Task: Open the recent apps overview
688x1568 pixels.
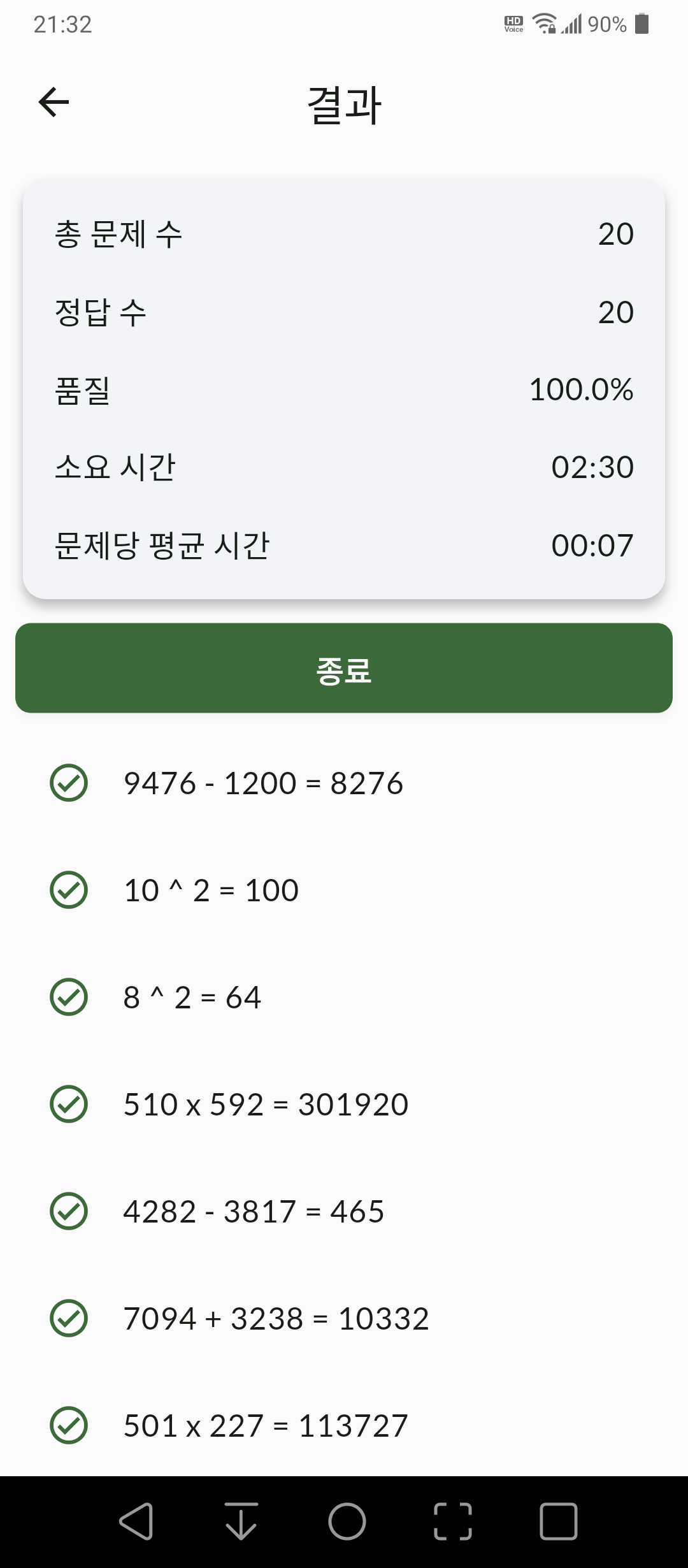Action: point(559,1521)
